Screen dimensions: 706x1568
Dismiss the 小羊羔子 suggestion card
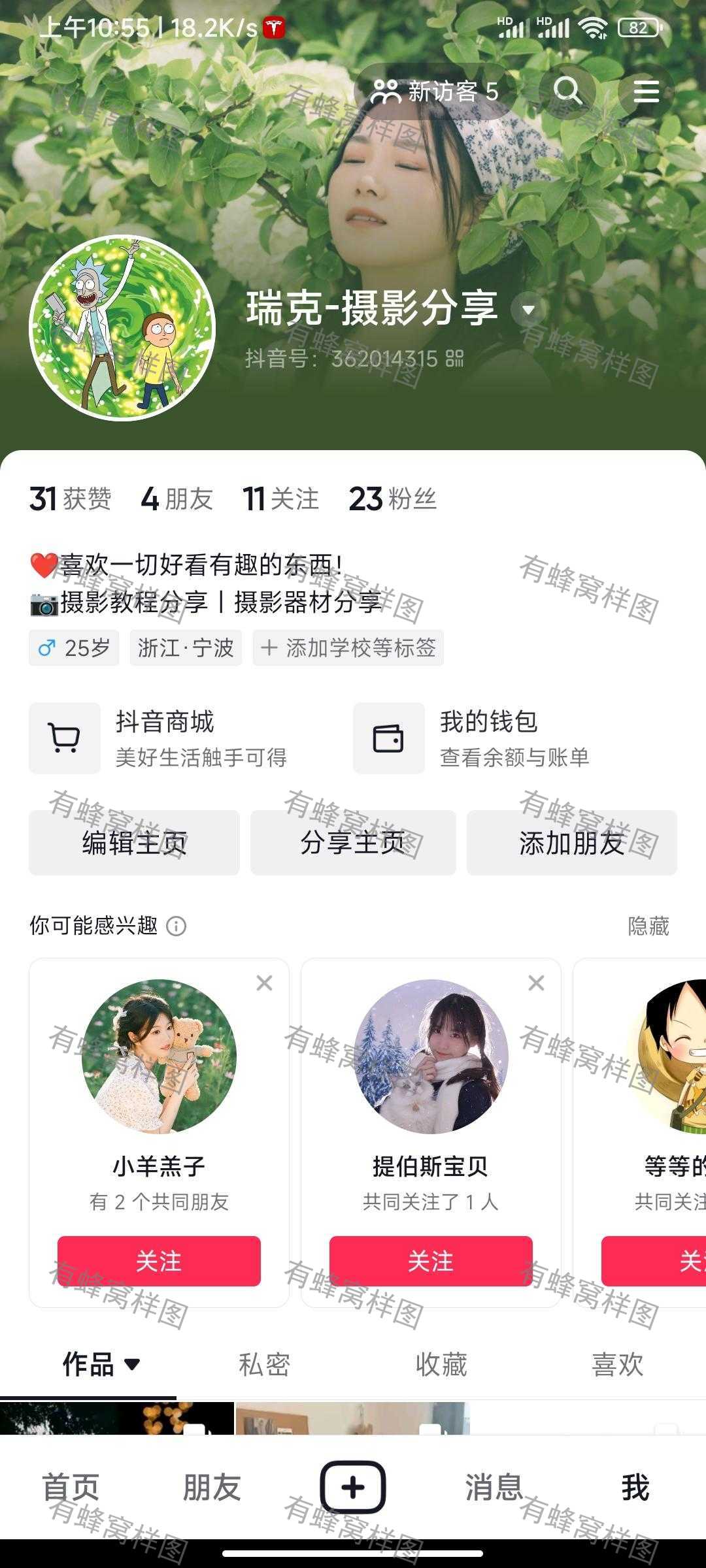coord(264,983)
